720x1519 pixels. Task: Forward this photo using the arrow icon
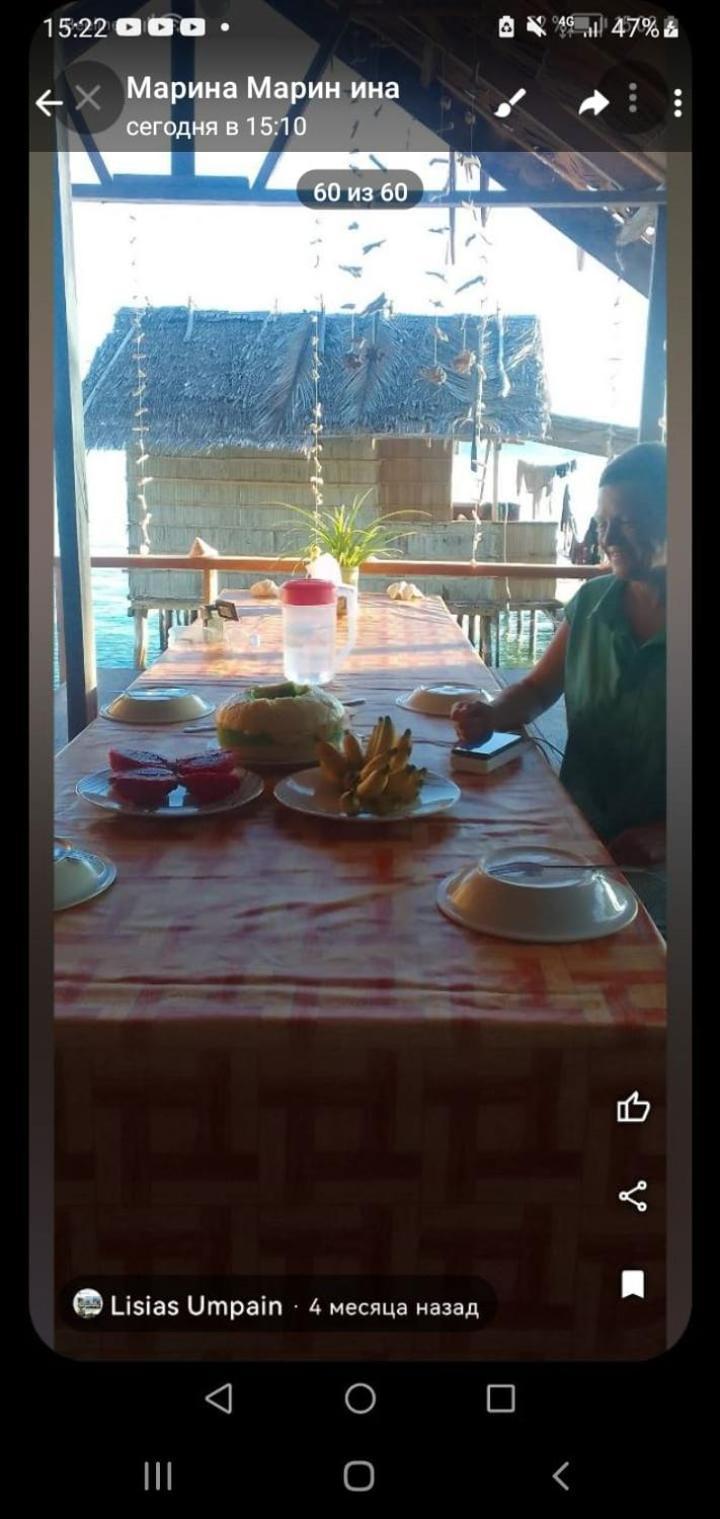pos(593,102)
